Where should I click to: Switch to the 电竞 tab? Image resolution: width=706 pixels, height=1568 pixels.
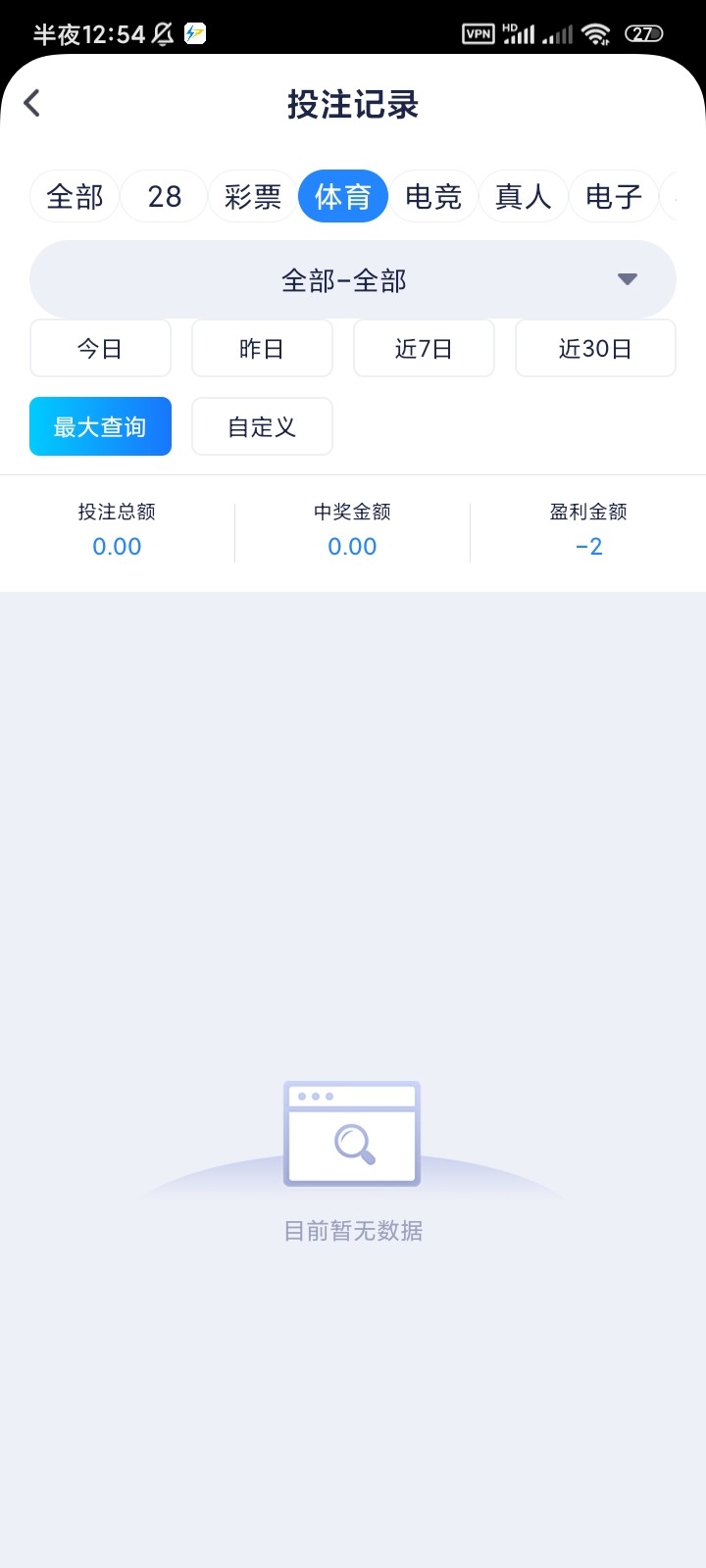[x=433, y=196]
